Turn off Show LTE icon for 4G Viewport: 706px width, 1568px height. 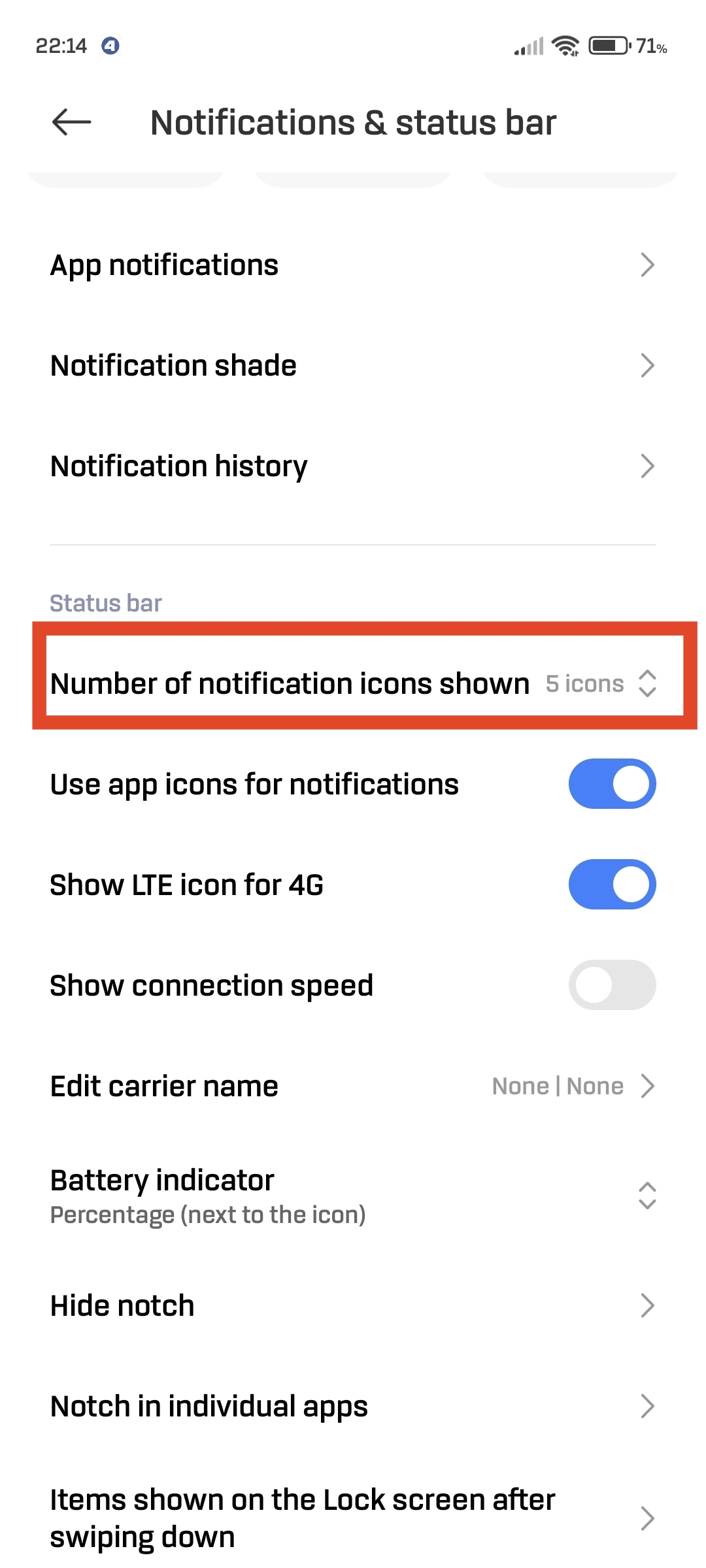pyautogui.click(x=612, y=884)
